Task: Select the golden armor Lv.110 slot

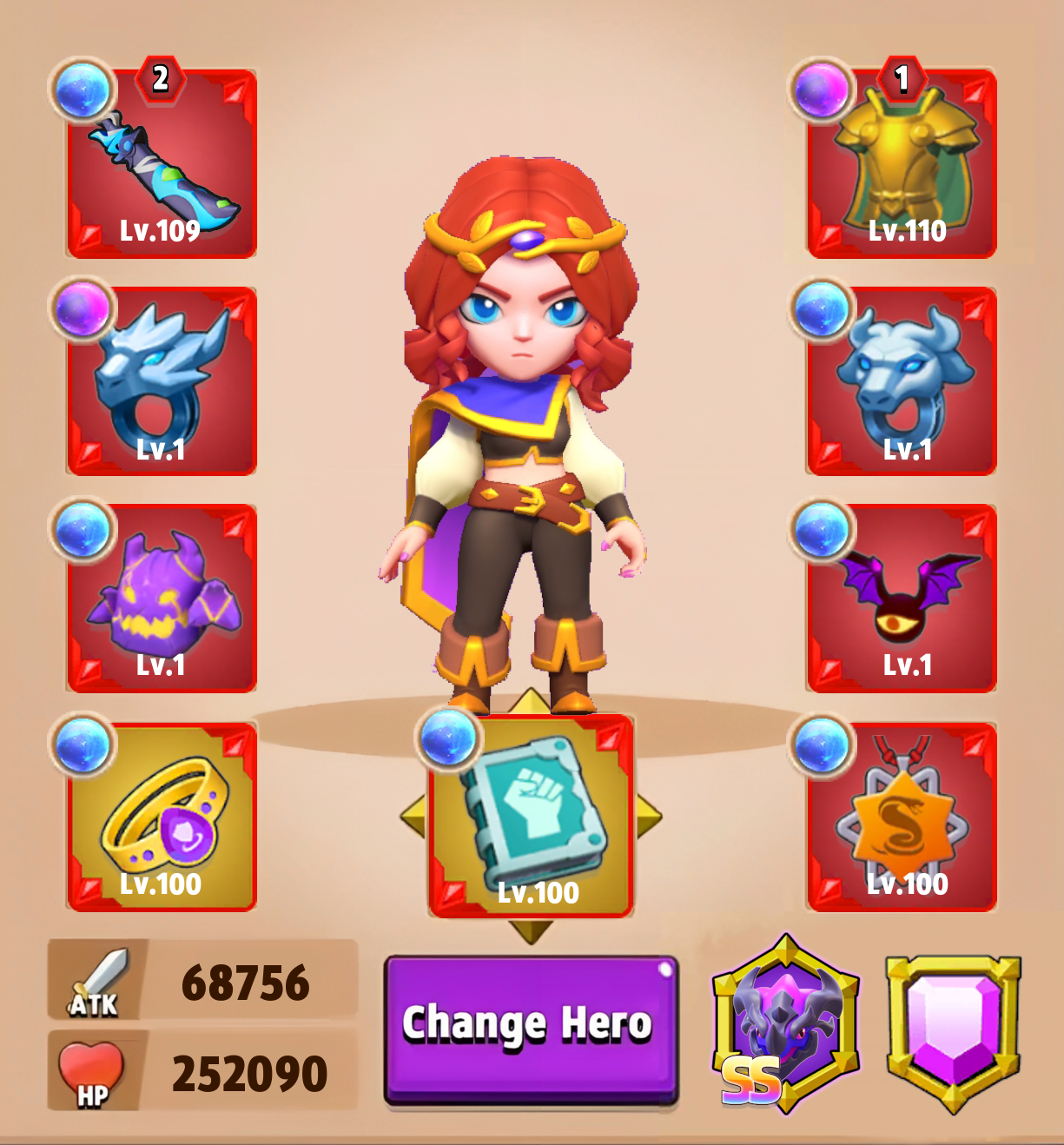Action: pyautogui.click(x=902, y=165)
